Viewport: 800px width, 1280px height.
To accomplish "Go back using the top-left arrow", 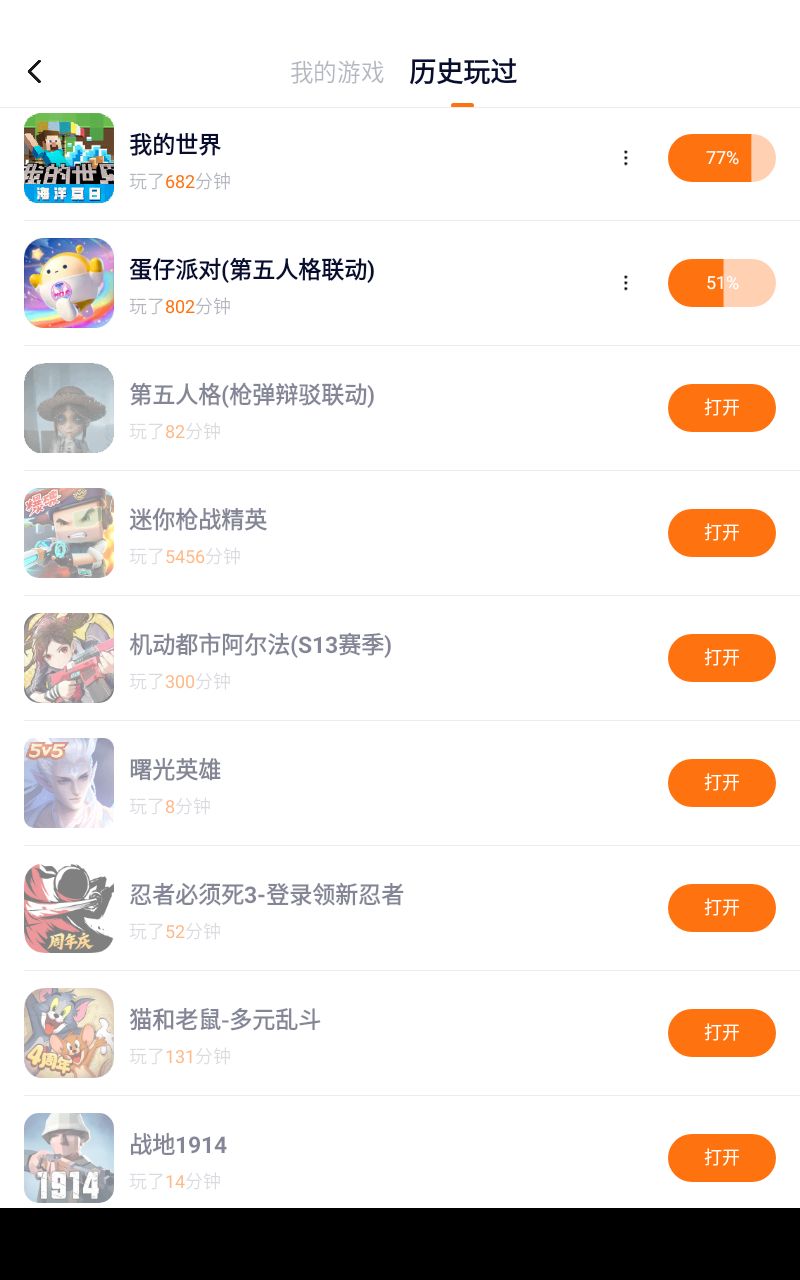I will 35,72.
